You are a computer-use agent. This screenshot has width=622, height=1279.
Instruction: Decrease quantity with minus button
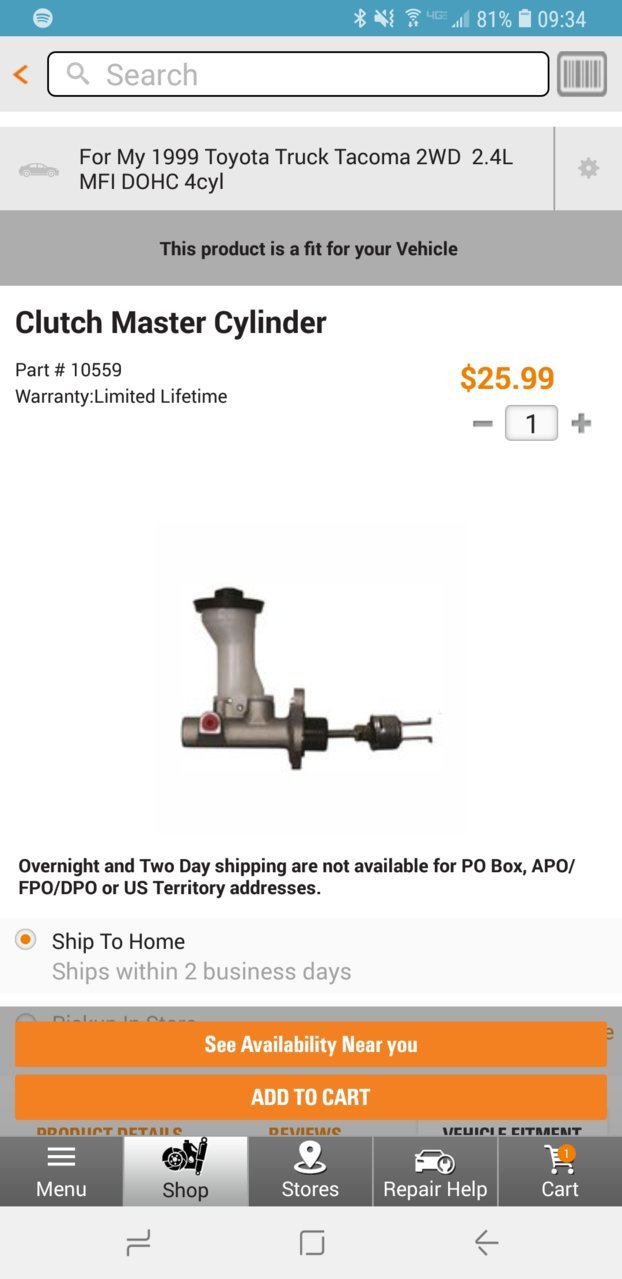[482, 424]
